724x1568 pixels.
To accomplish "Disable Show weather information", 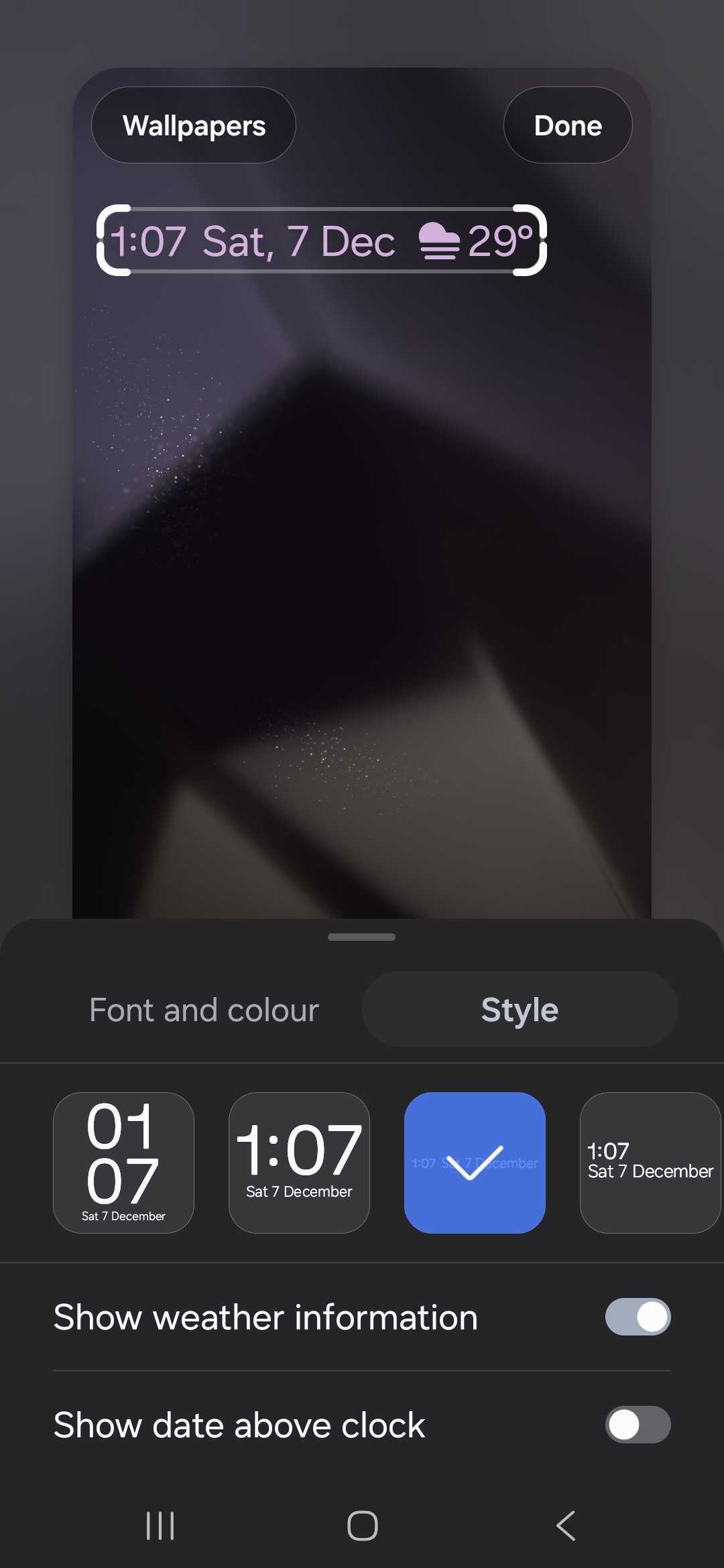I will pos(638,1317).
